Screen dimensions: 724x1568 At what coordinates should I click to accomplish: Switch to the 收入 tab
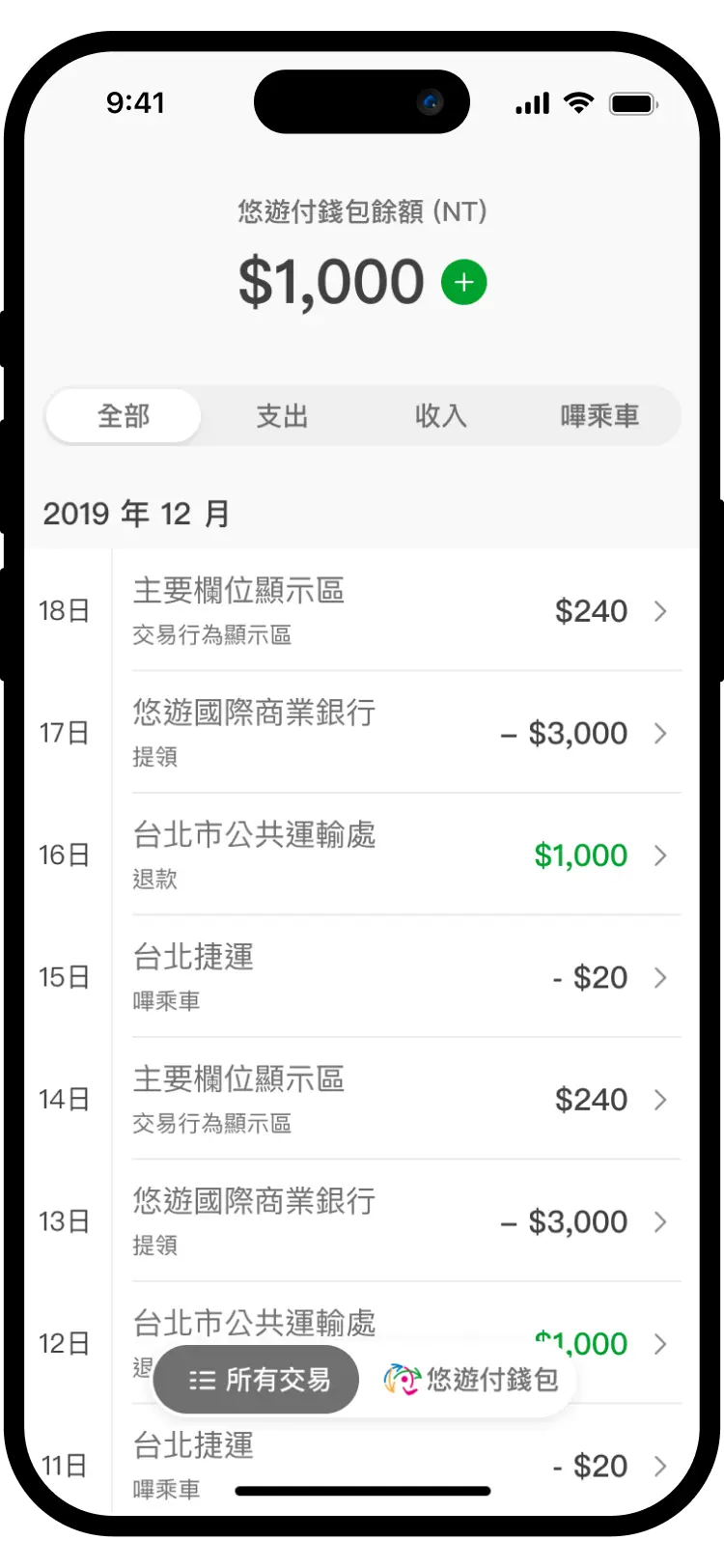click(441, 416)
